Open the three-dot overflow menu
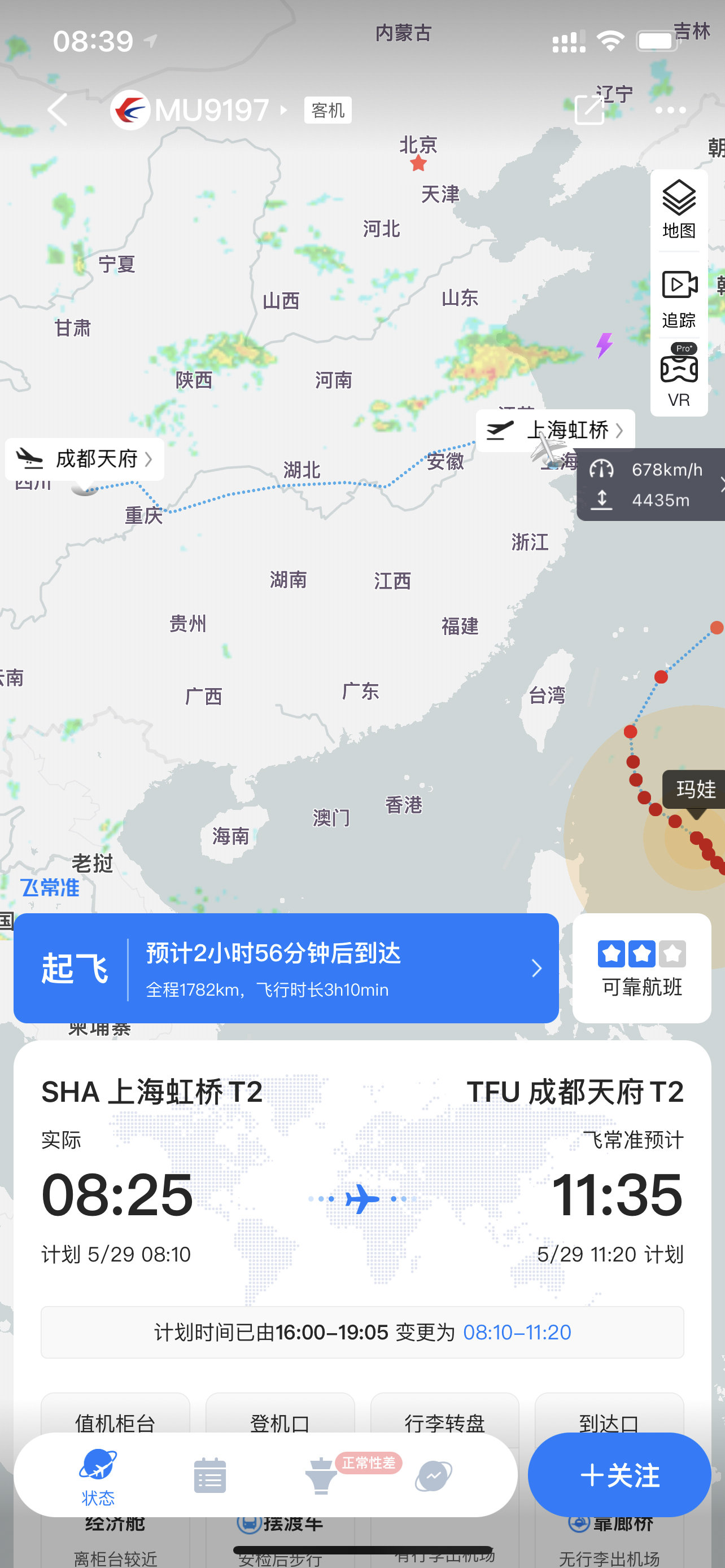 [670, 110]
